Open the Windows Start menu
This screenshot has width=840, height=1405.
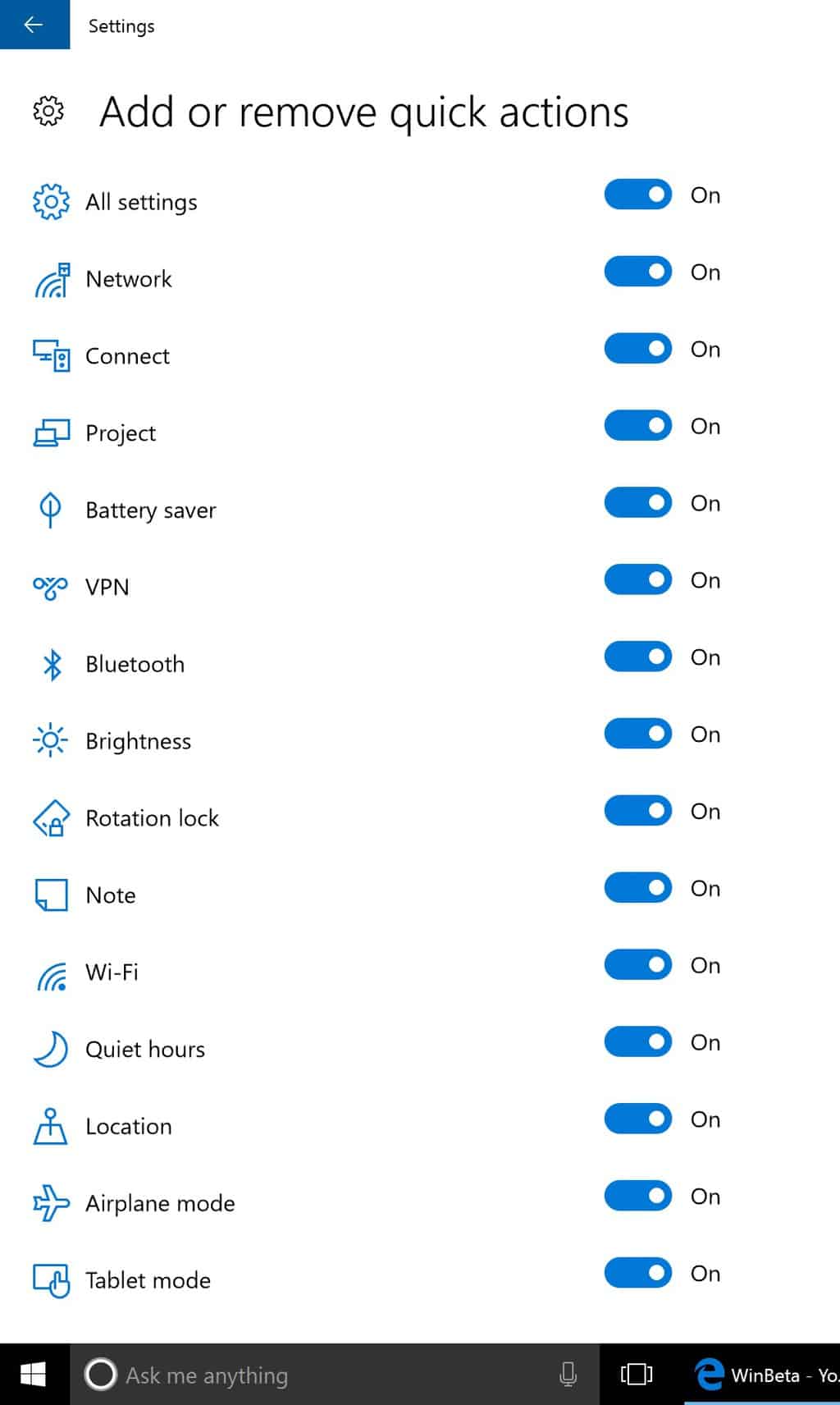tap(34, 1375)
